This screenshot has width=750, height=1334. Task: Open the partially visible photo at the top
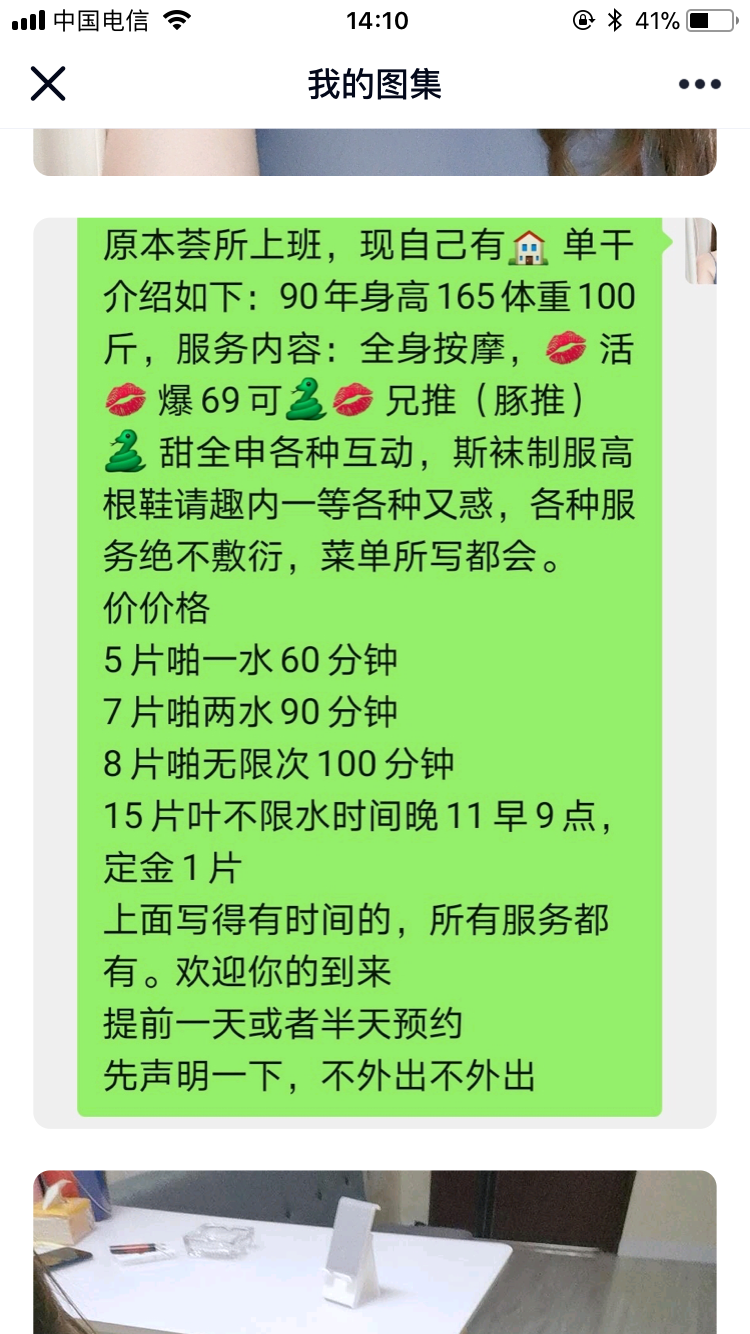coord(375,150)
